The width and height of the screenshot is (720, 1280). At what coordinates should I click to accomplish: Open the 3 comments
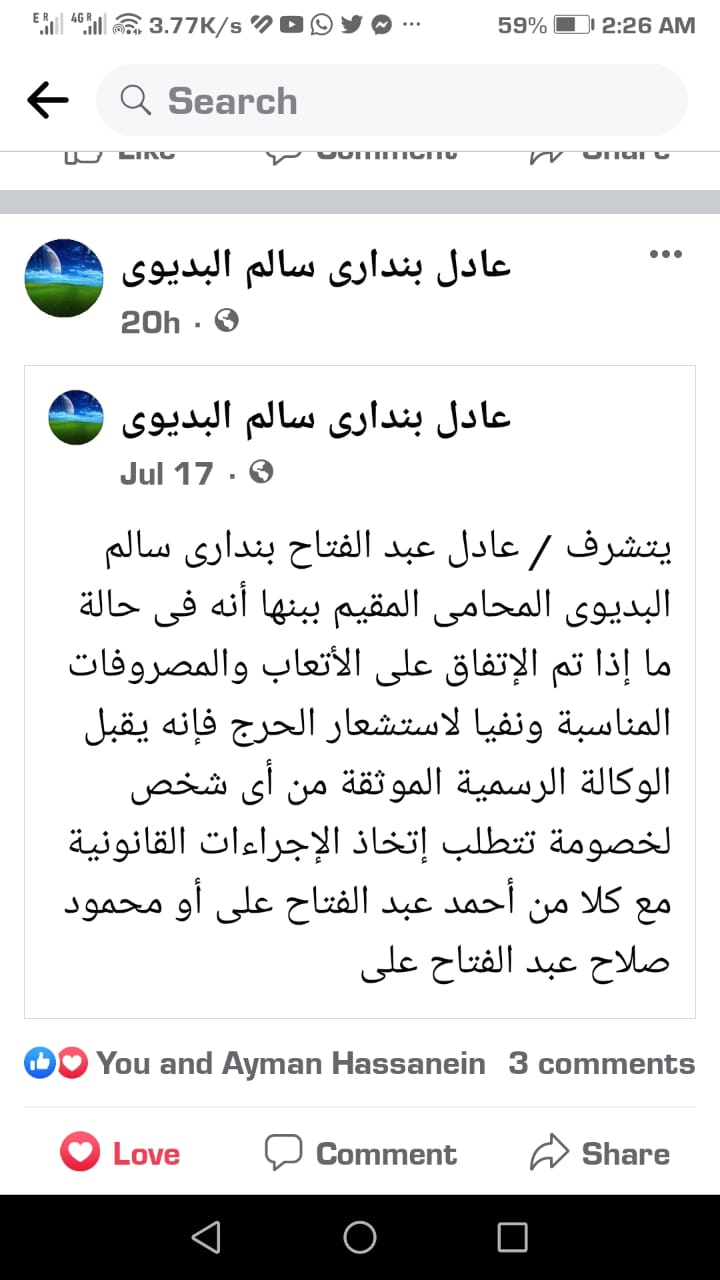pos(601,1063)
